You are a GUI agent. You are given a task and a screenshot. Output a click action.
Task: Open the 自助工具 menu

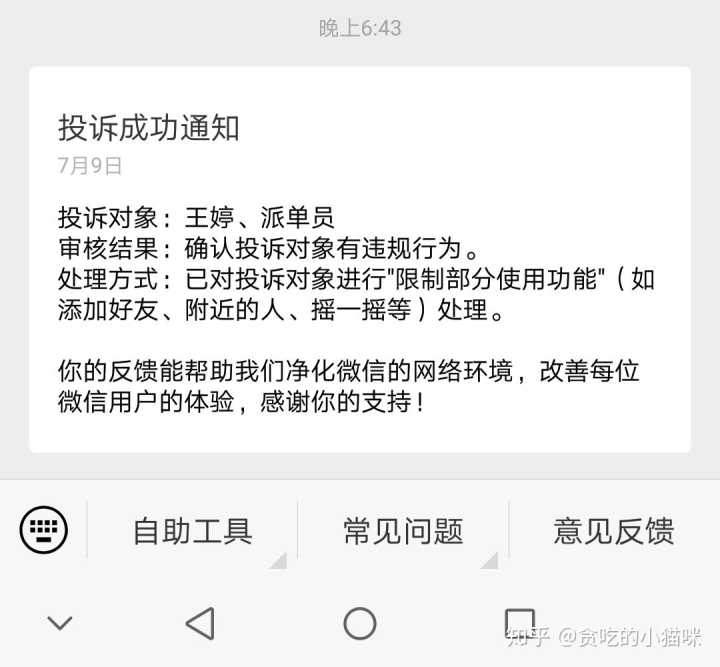click(192, 531)
